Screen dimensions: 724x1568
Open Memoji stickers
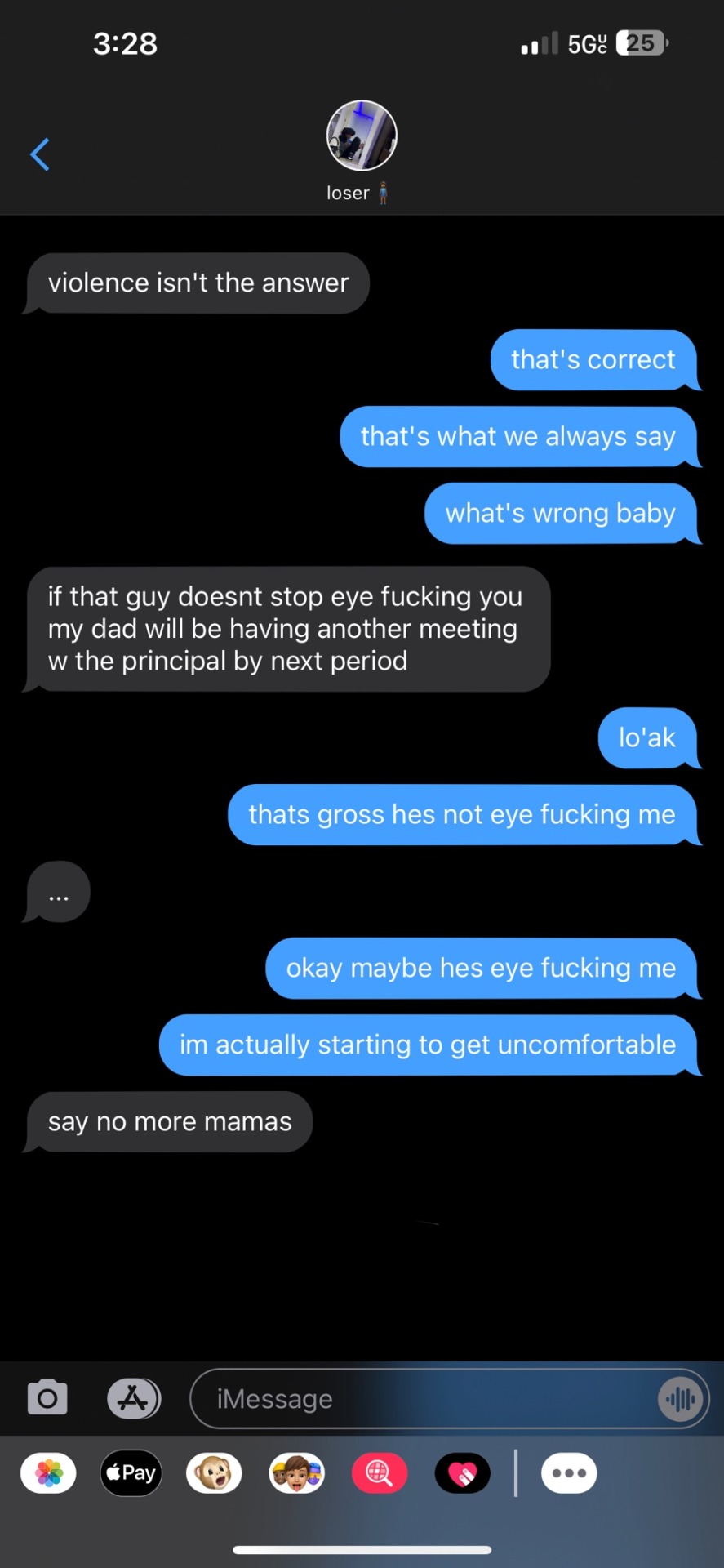point(297,1473)
